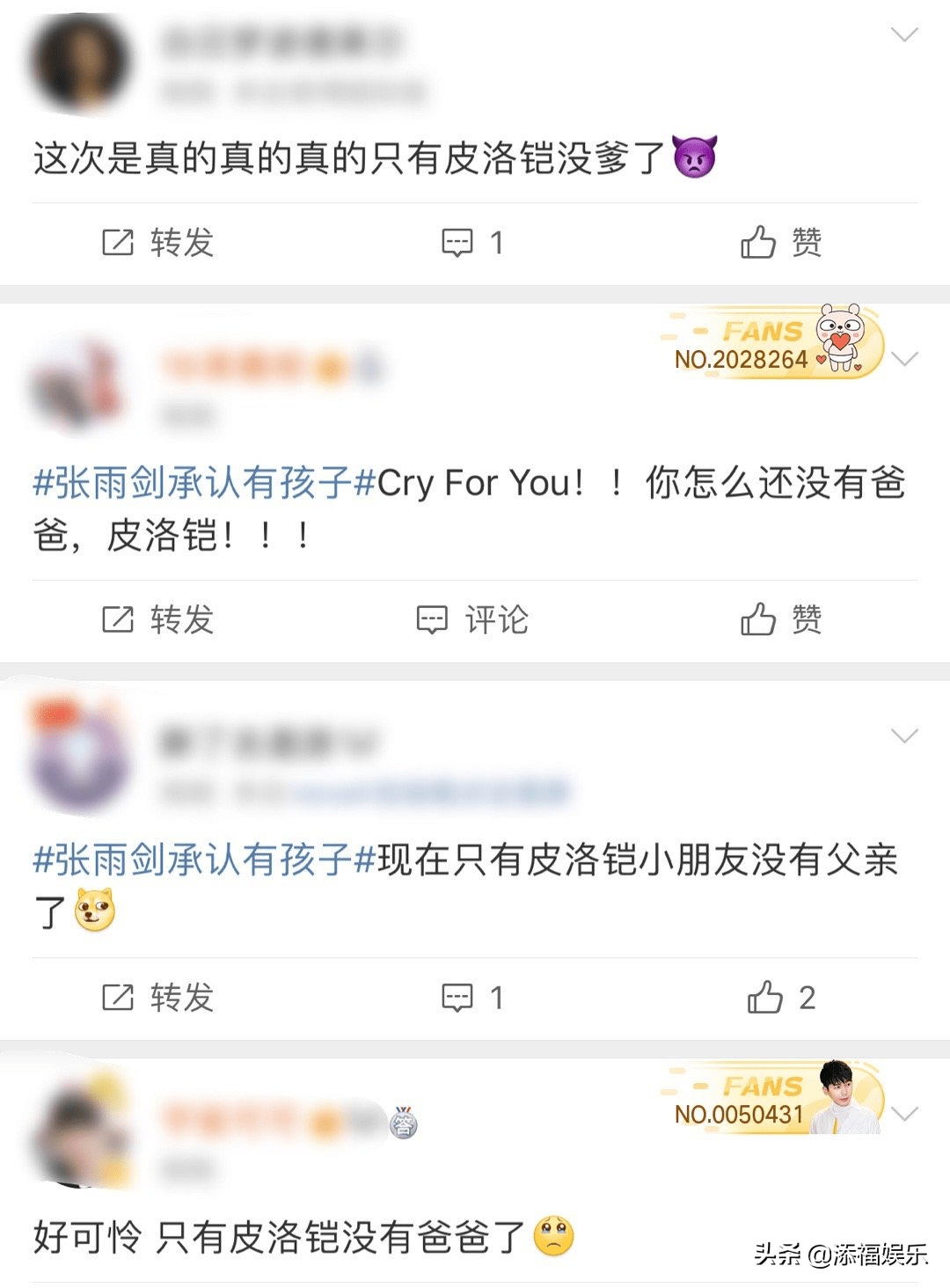Image resolution: width=950 pixels, height=1288 pixels.
Task: Expand options chevron on the 好可怜 post
Action: (x=904, y=1114)
